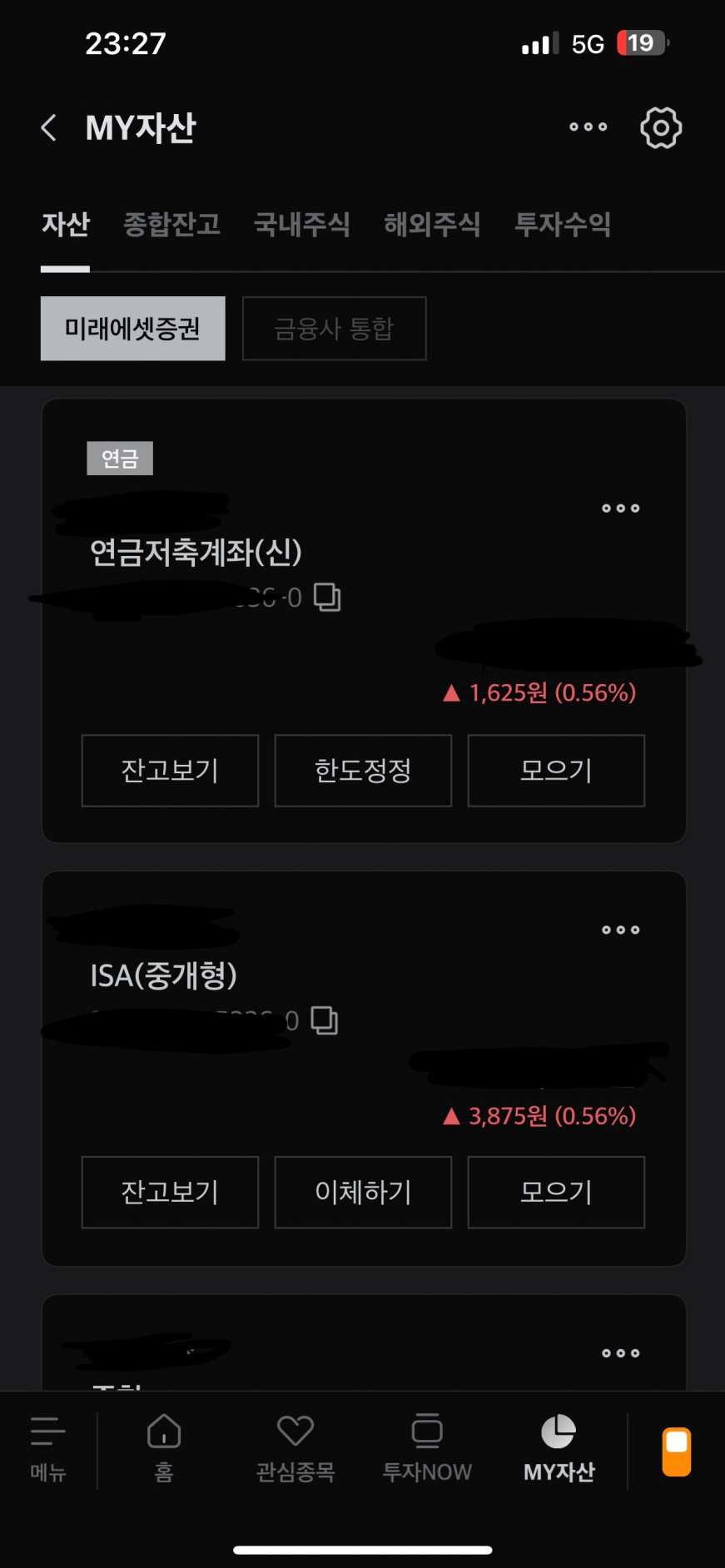
Task: Copy the ISA(중개형) account number
Action: click(325, 1020)
